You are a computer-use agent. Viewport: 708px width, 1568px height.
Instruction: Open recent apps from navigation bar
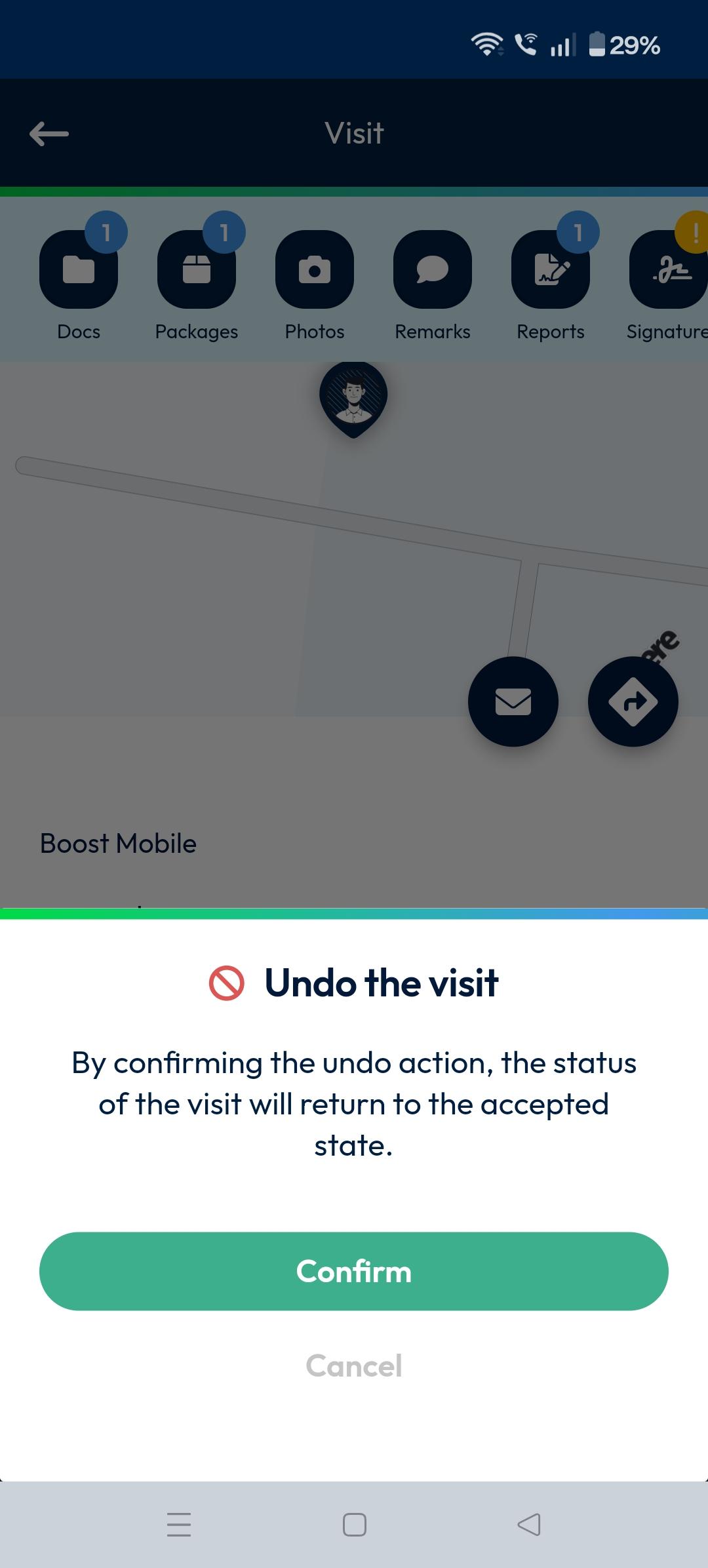(x=179, y=1525)
